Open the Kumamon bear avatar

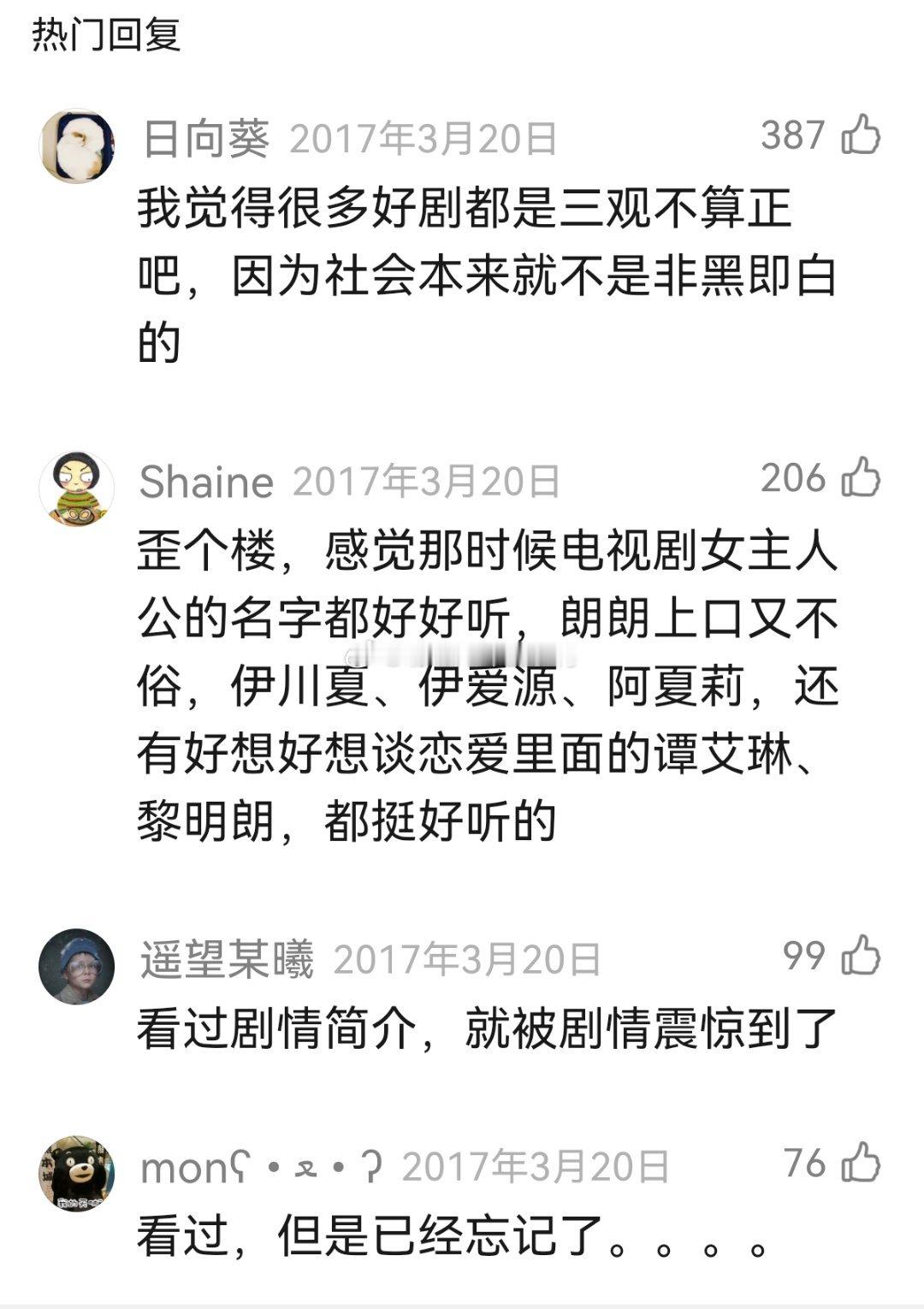point(79,1172)
